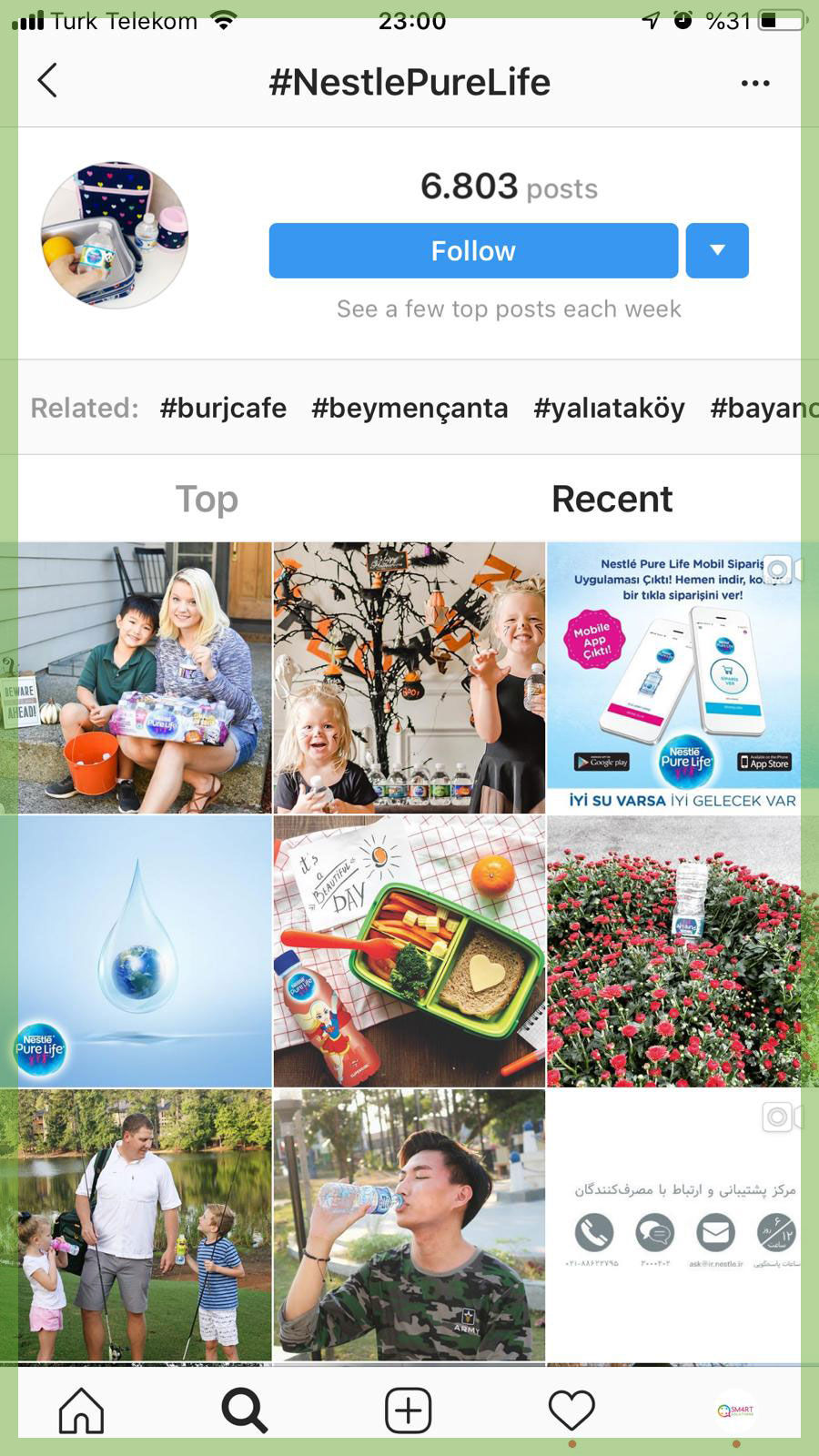The image size is (819, 1456).
Task: Switch to the Recent tab
Action: coord(612,499)
